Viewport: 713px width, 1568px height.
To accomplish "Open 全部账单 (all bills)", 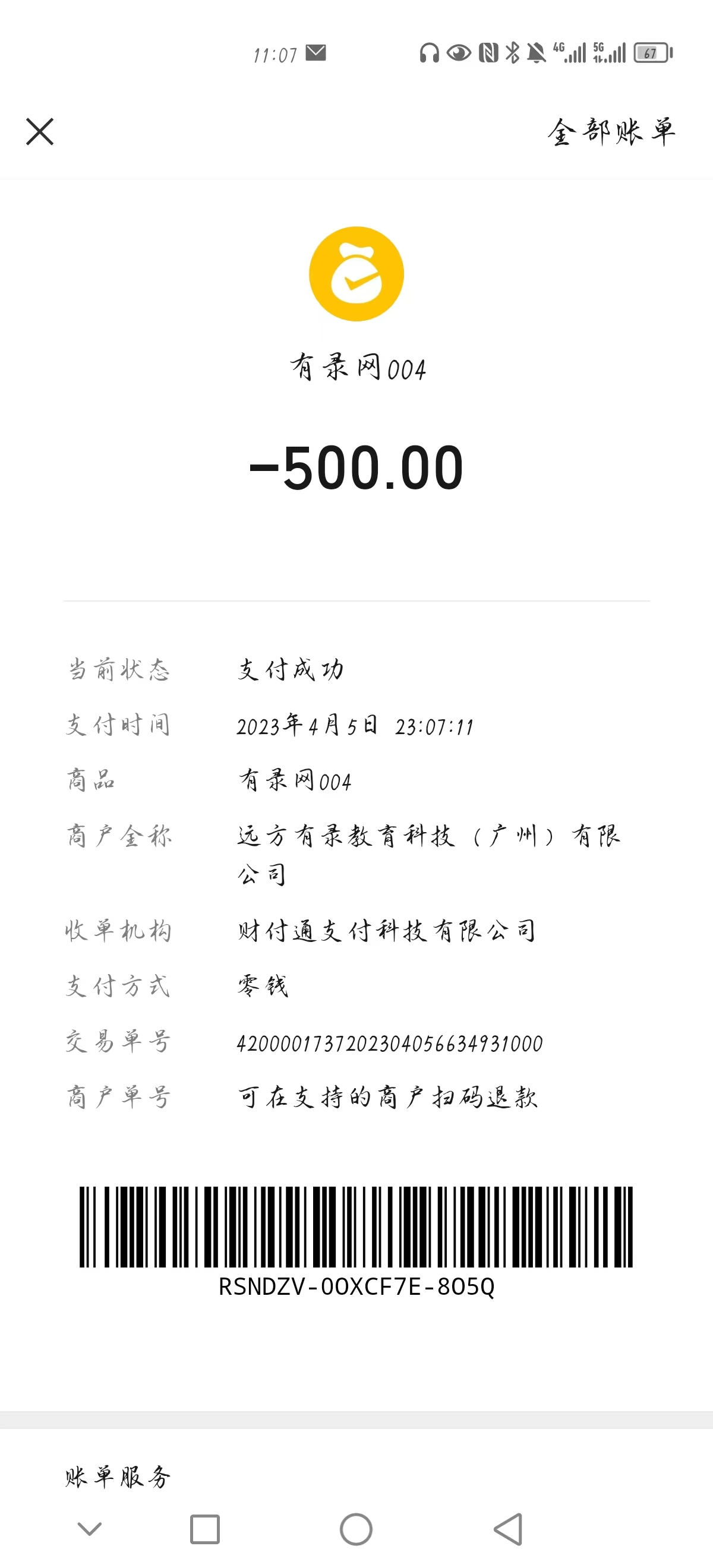I will click(611, 131).
